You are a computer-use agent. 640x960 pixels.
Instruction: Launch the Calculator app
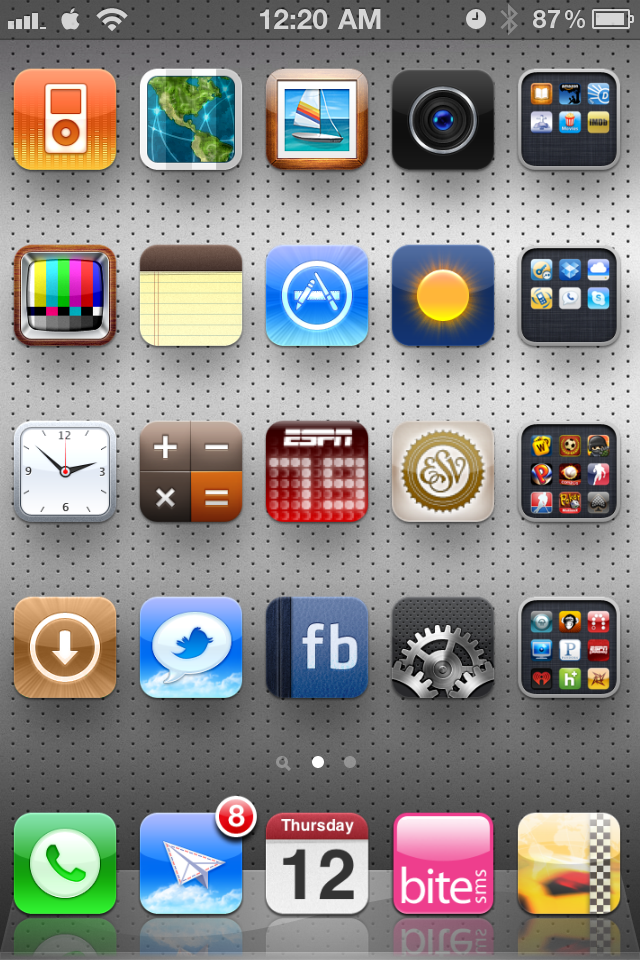191,472
